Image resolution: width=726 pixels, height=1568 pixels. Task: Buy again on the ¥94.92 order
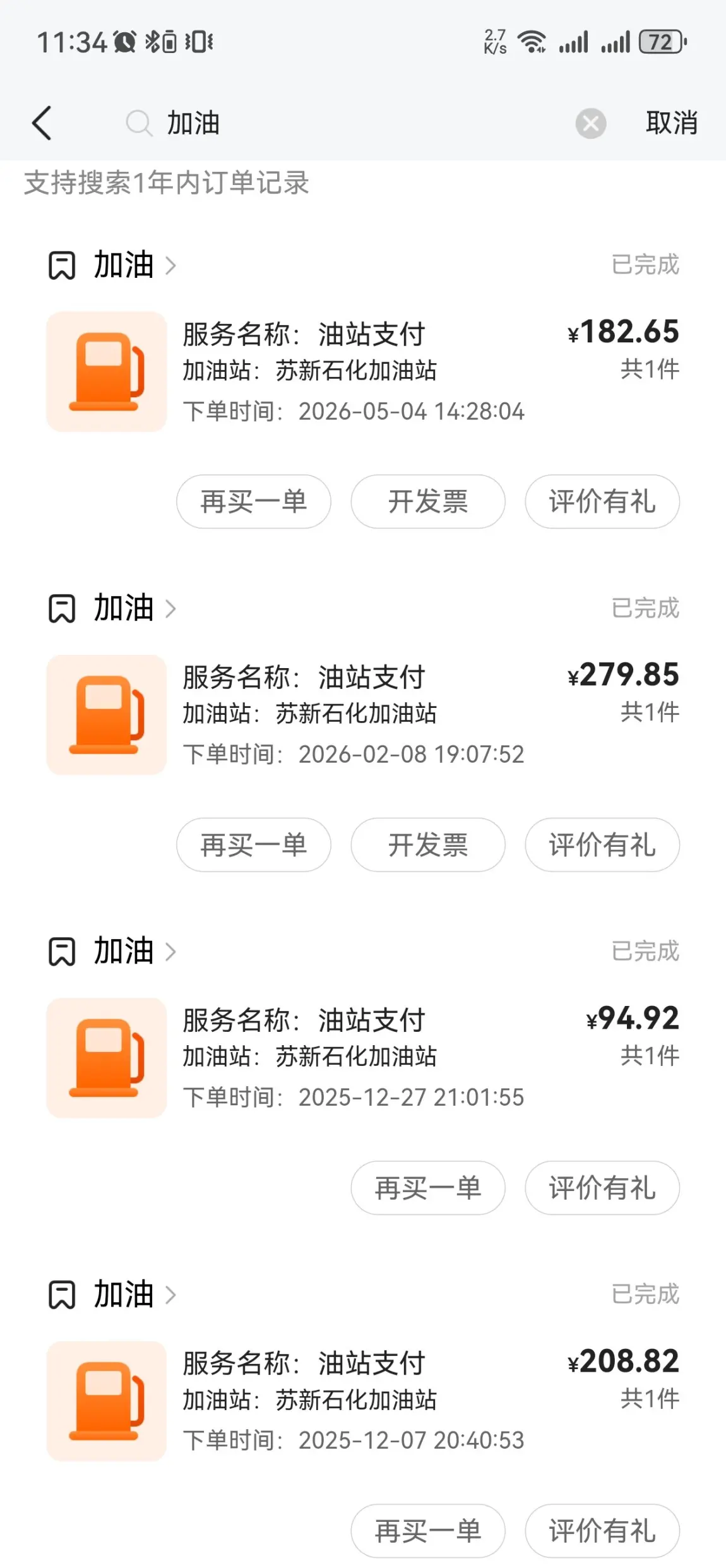pos(428,1188)
